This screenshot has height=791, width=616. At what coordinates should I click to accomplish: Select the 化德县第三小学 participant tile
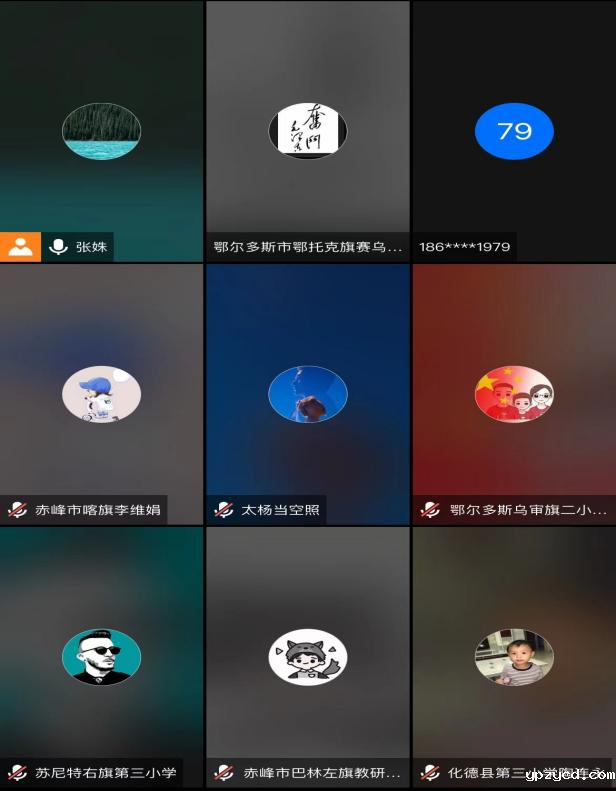pyautogui.click(x=513, y=656)
